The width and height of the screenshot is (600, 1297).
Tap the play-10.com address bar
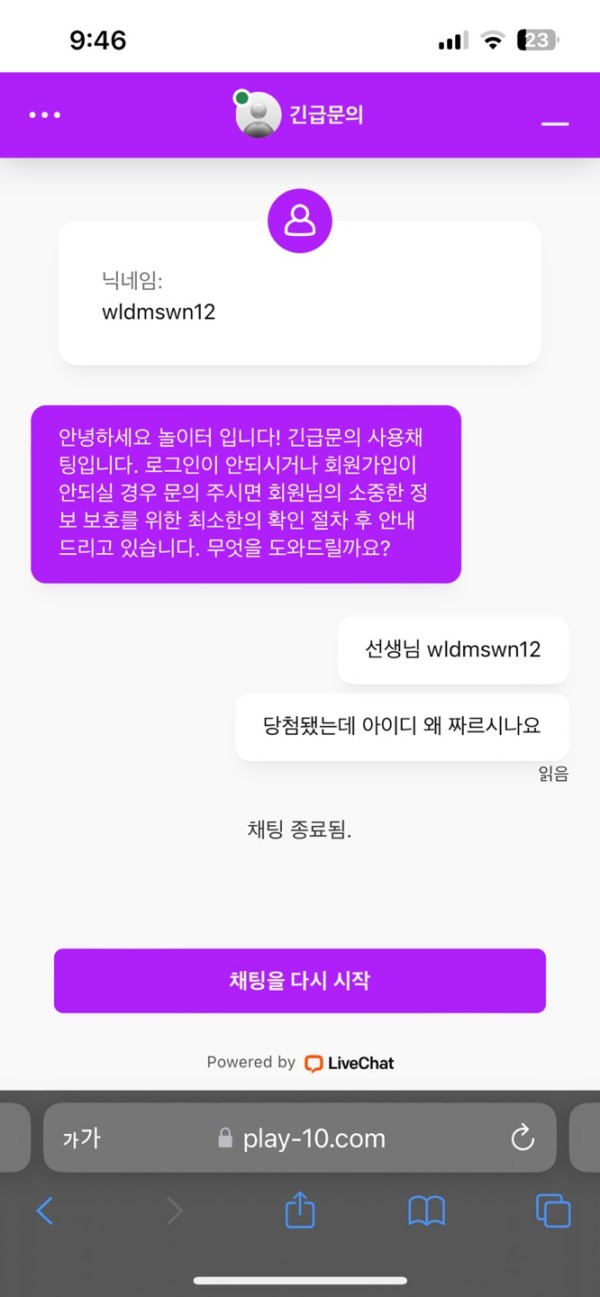(x=300, y=1138)
